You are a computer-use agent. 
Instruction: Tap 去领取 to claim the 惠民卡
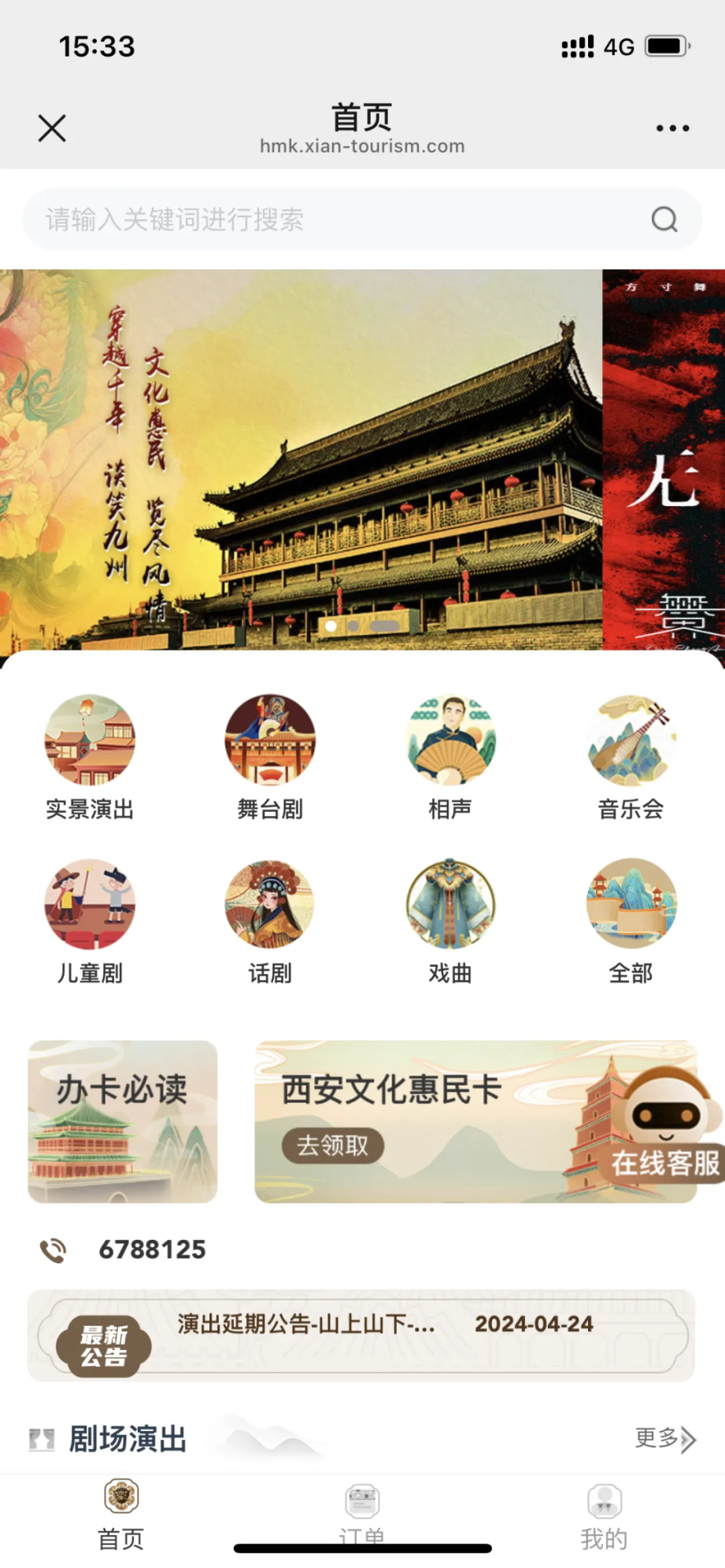pos(332,1146)
